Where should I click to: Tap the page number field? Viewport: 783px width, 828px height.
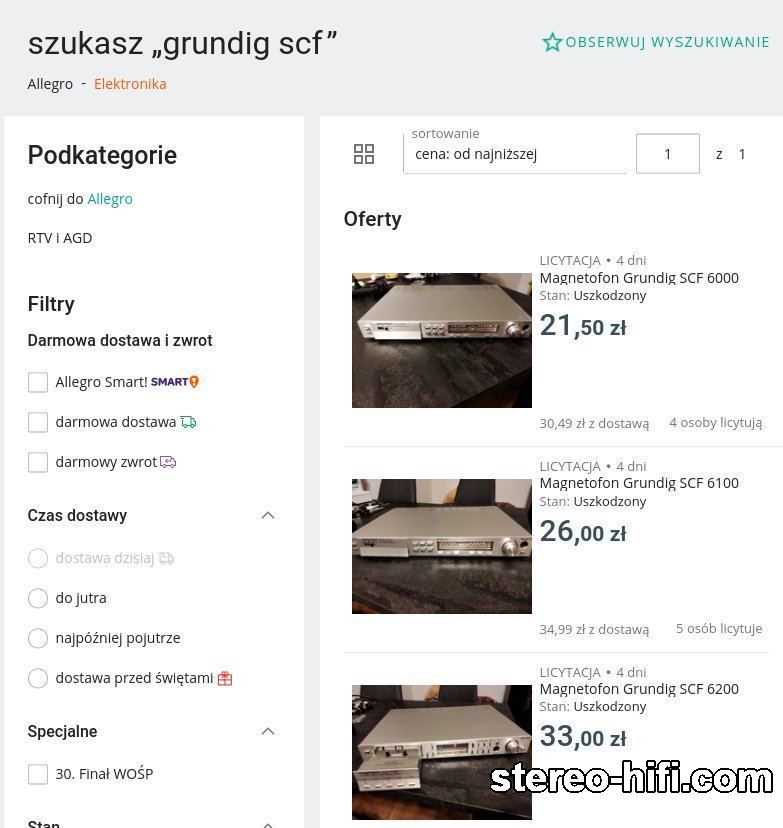[x=667, y=154]
